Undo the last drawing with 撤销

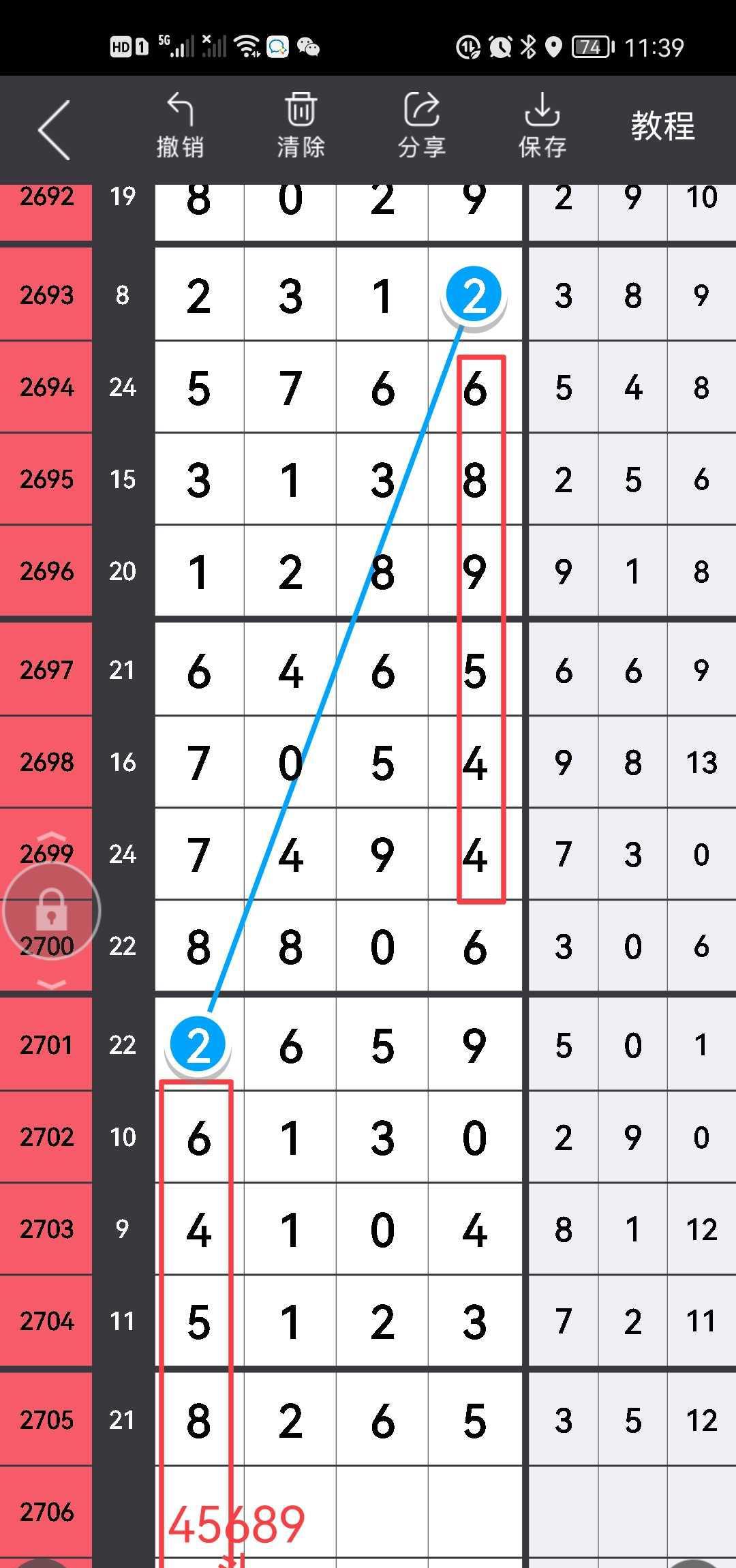[x=180, y=127]
